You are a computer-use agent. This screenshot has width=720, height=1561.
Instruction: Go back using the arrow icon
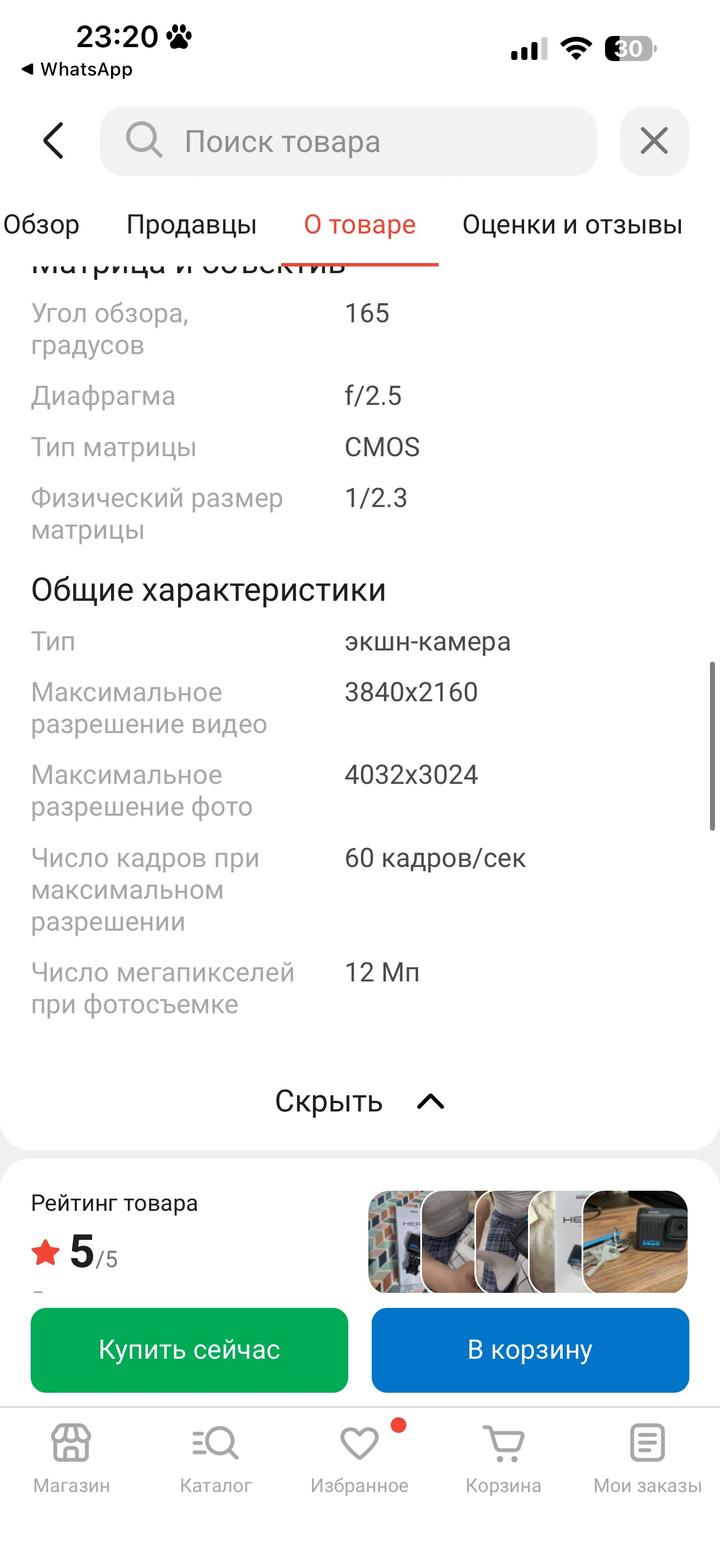(x=54, y=141)
